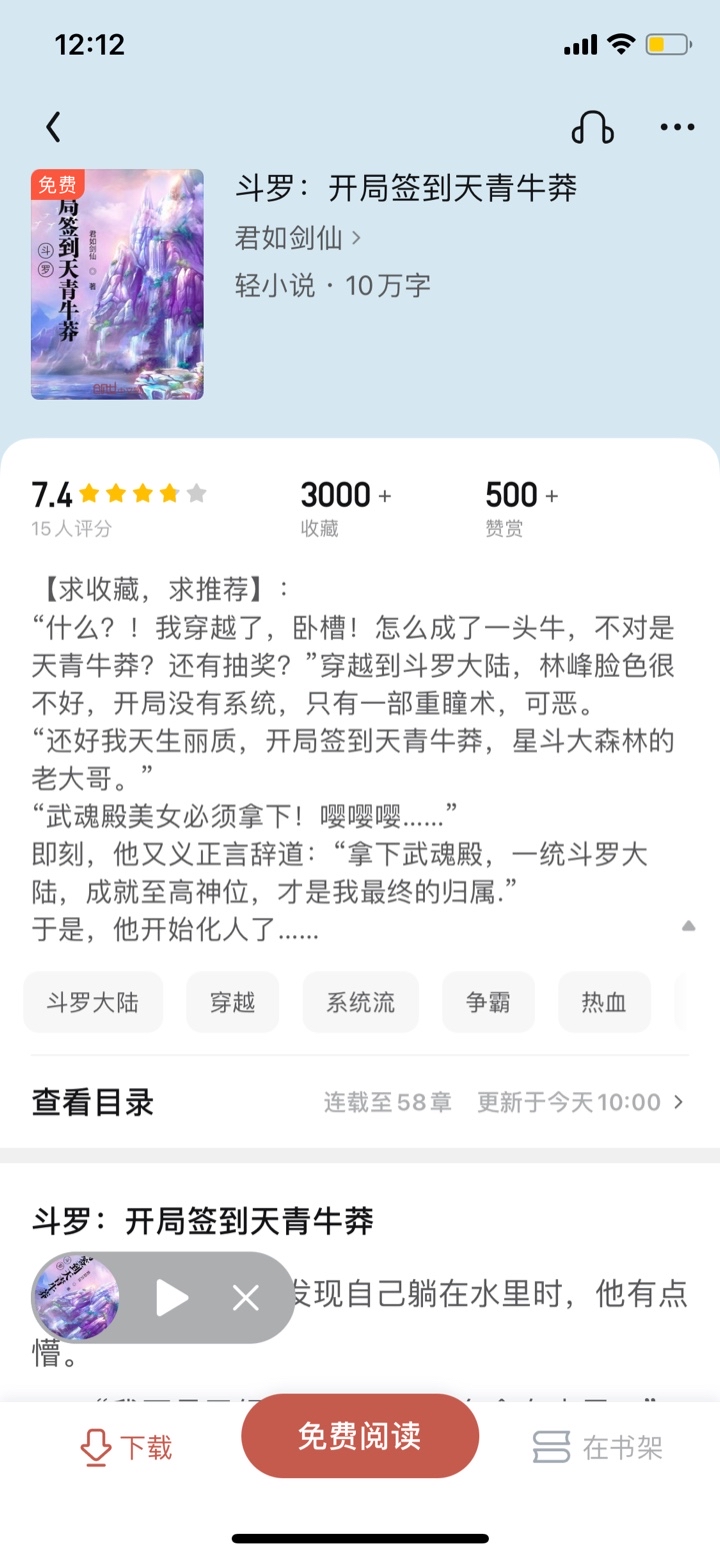Select the 斗罗大陆 tag
This screenshot has height=1560, width=720.
[93, 1002]
